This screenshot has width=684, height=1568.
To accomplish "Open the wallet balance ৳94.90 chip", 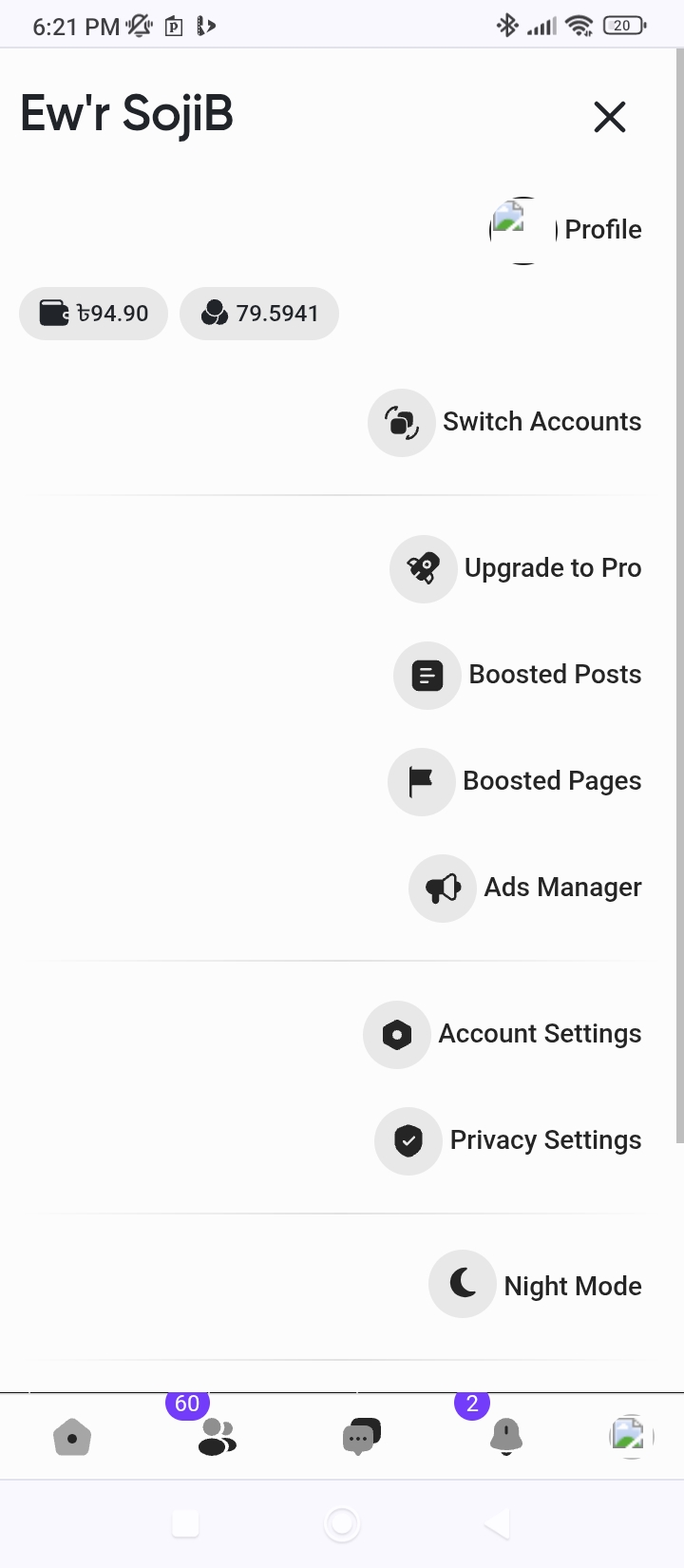I will (93, 314).
